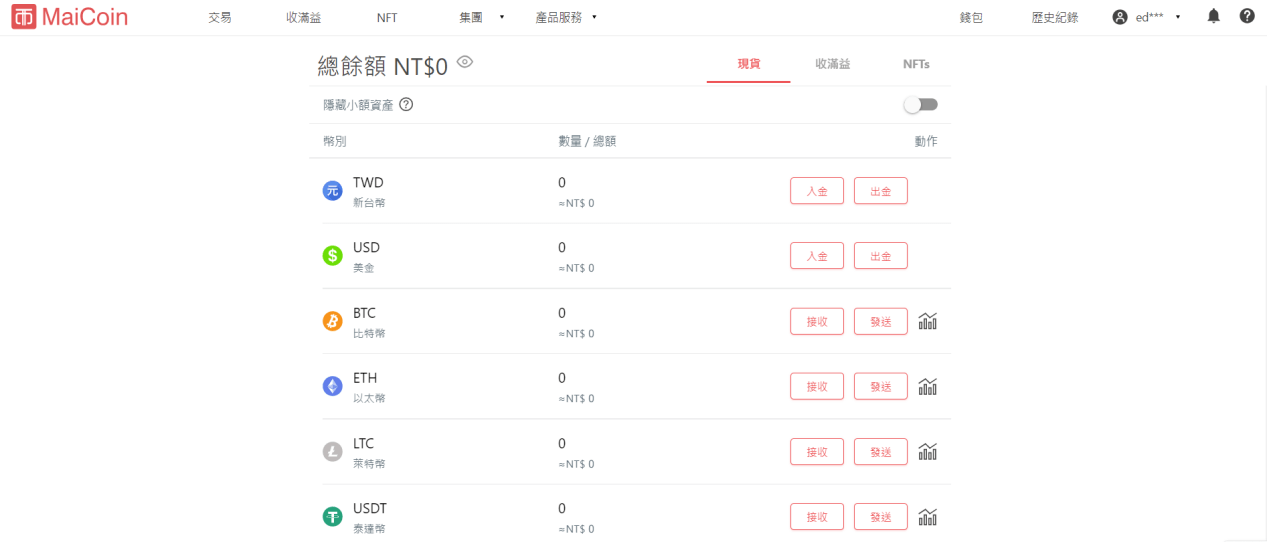Open the ed*** account menu
Screen dimensions: 1267x542
click(x=1148, y=17)
